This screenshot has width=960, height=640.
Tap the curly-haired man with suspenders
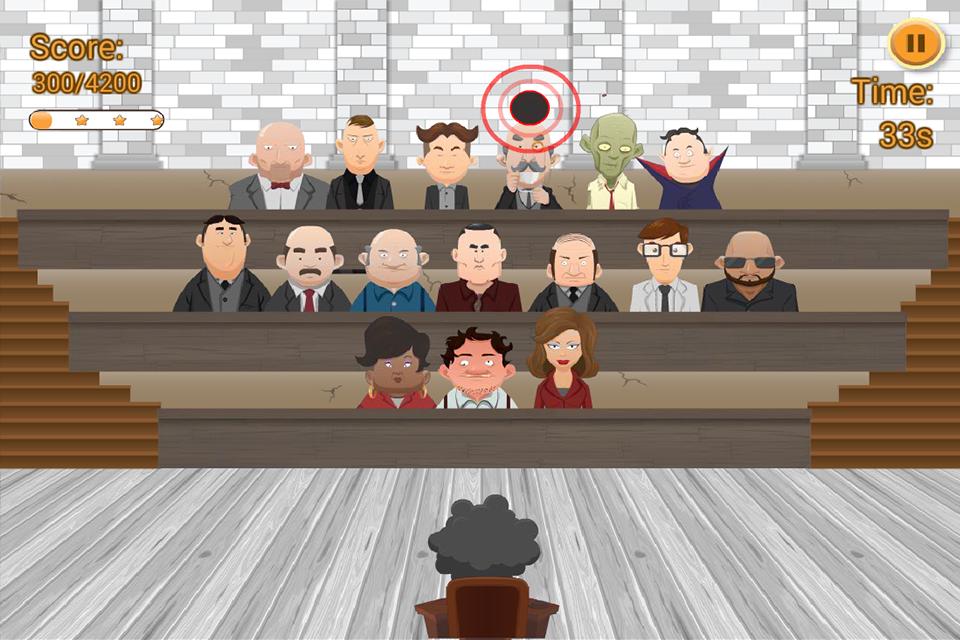click(478, 366)
